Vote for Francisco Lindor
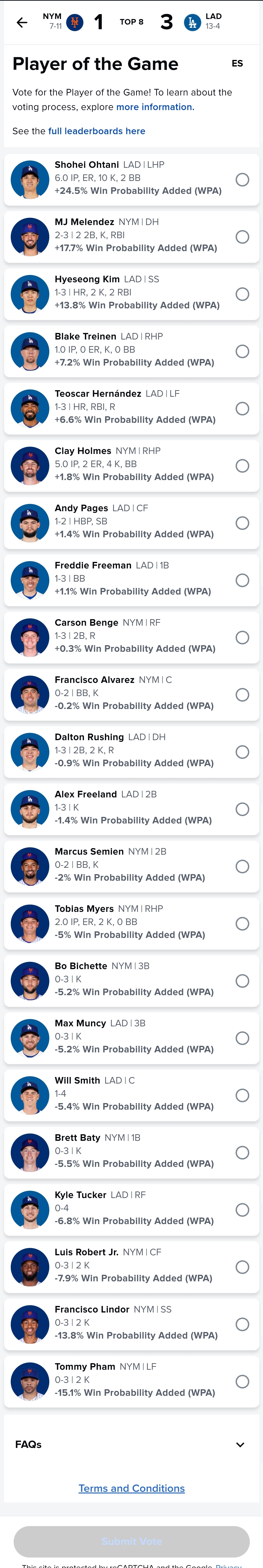The width and height of the screenshot is (263, 1568). tap(242, 1324)
